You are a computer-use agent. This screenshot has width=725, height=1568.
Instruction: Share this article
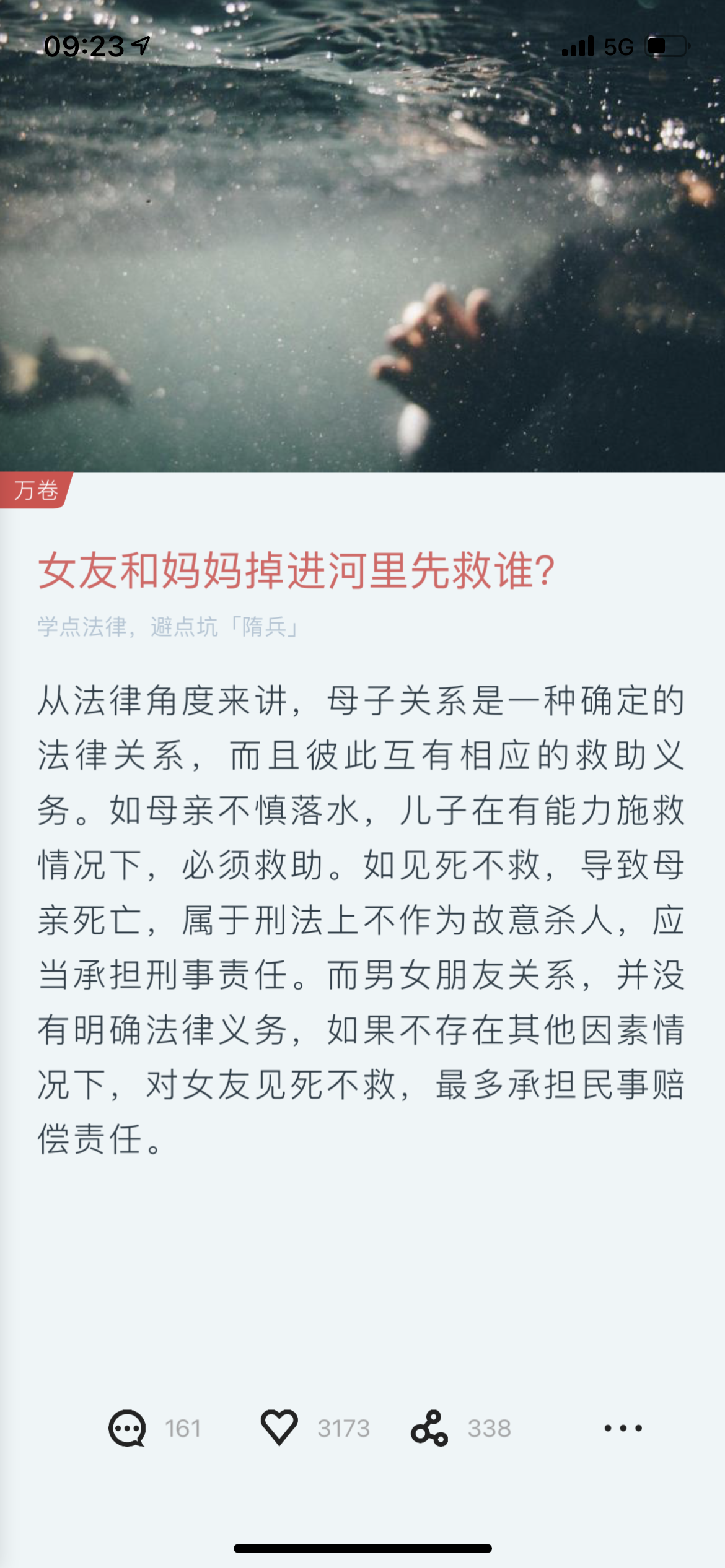429,1428
